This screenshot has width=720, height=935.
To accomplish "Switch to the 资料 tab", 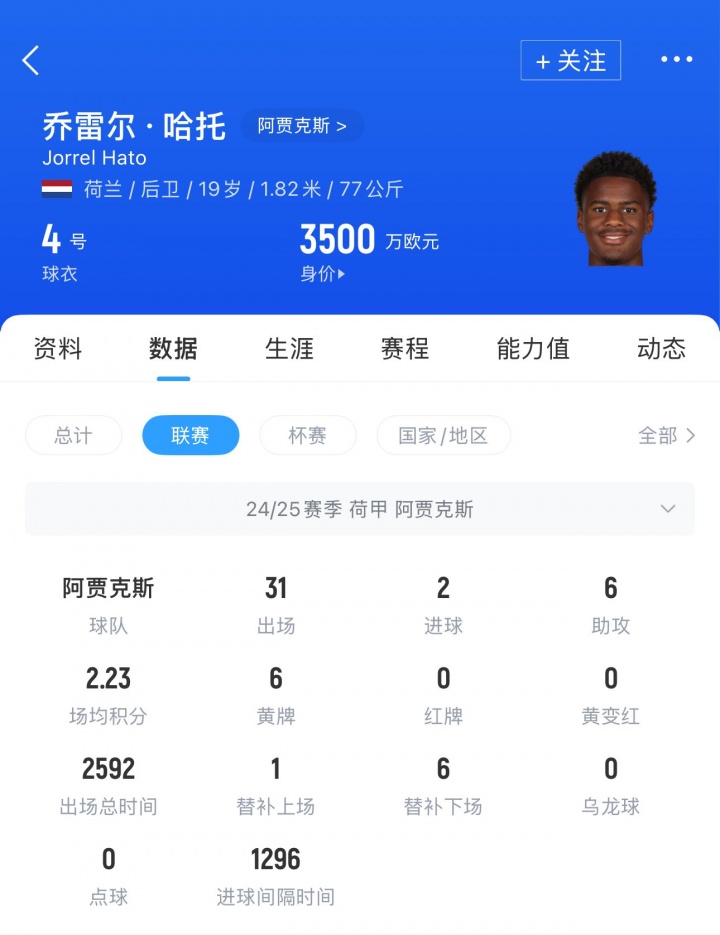I will tap(58, 349).
